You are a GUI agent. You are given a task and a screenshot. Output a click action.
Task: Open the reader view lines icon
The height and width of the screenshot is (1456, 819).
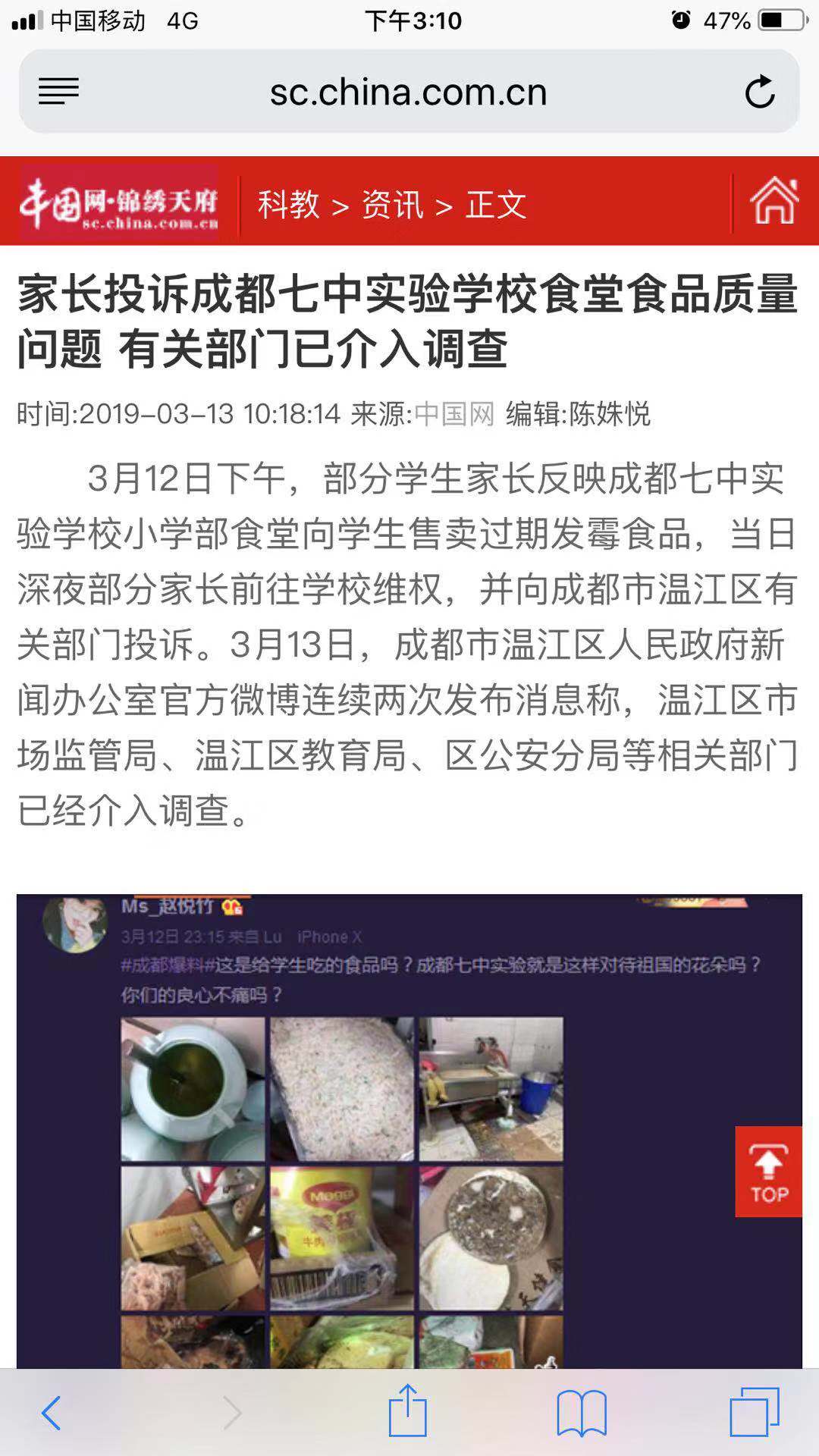click(x=58, y=92)
